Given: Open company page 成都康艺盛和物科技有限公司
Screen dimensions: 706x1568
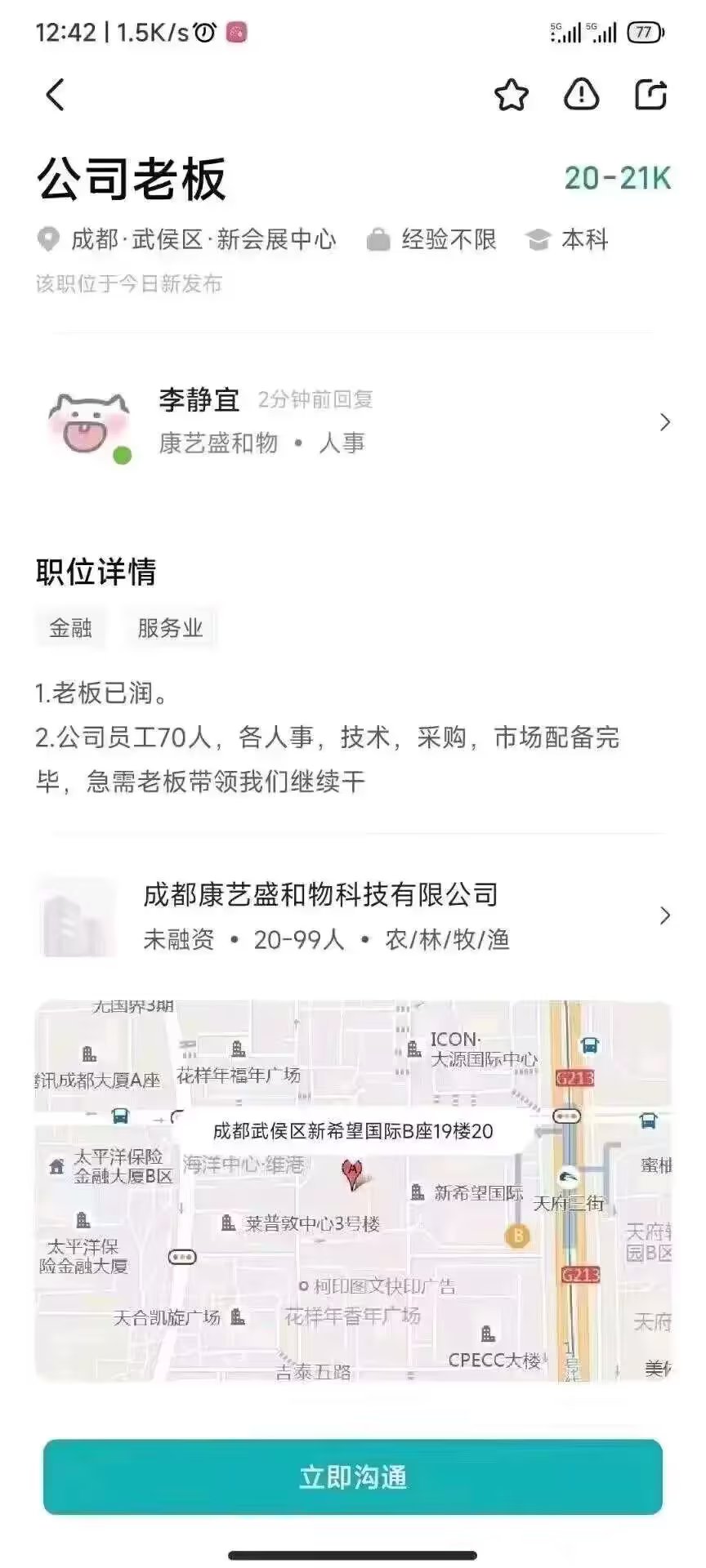Looking at the screenshot, I should coord(353,916).
